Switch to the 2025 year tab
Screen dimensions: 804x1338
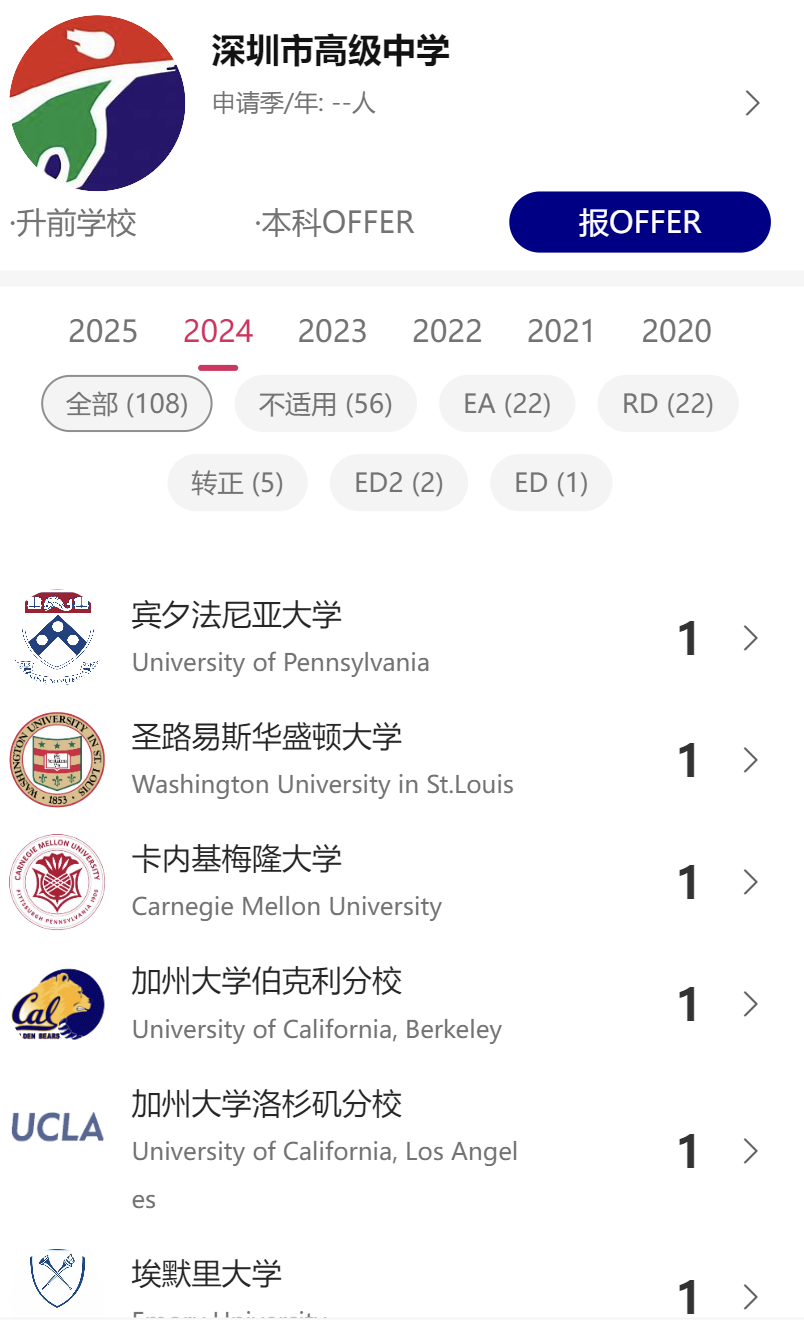click(x=103, y=331)
